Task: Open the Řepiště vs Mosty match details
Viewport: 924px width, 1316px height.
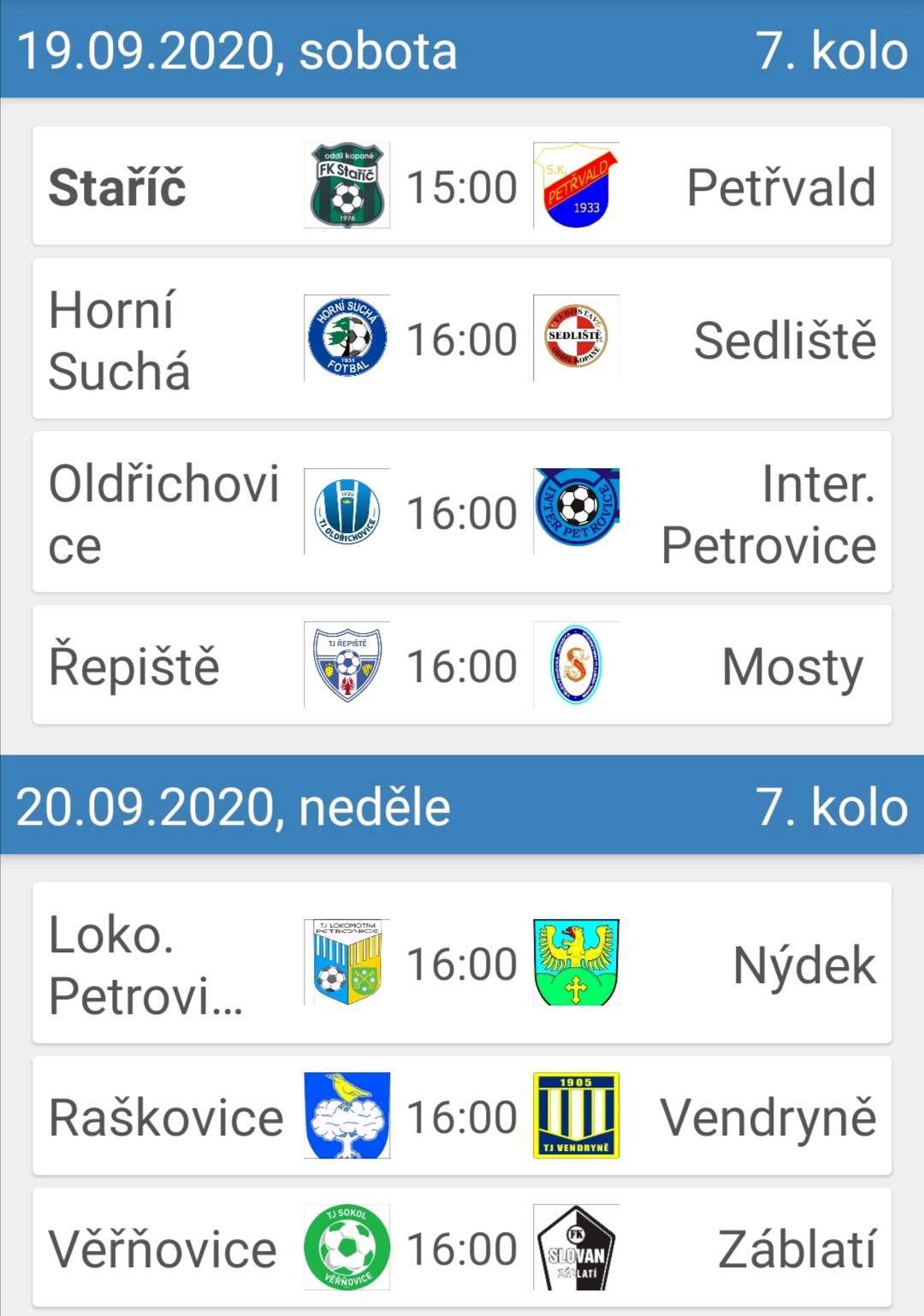Action: [462, 666]
